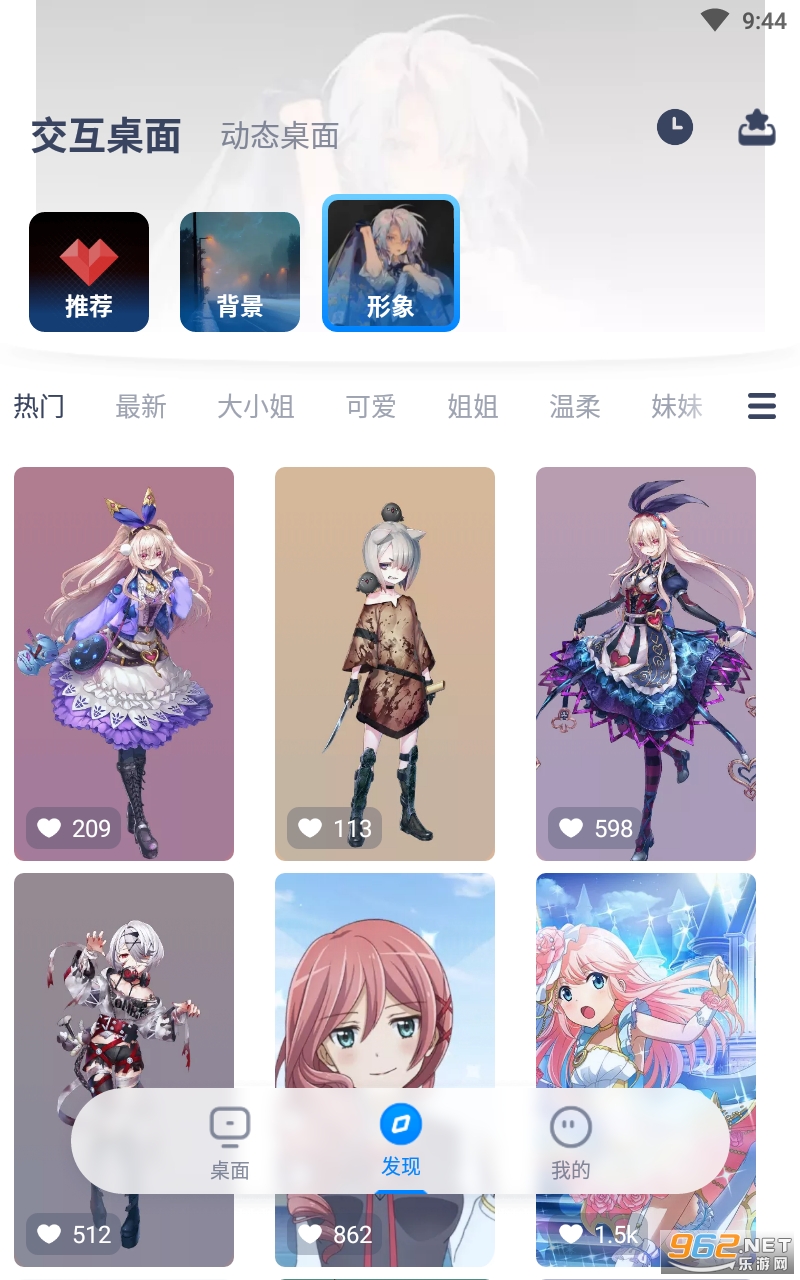
Task: Tap the 发现 bottom tab
Action: point(401,1140)
